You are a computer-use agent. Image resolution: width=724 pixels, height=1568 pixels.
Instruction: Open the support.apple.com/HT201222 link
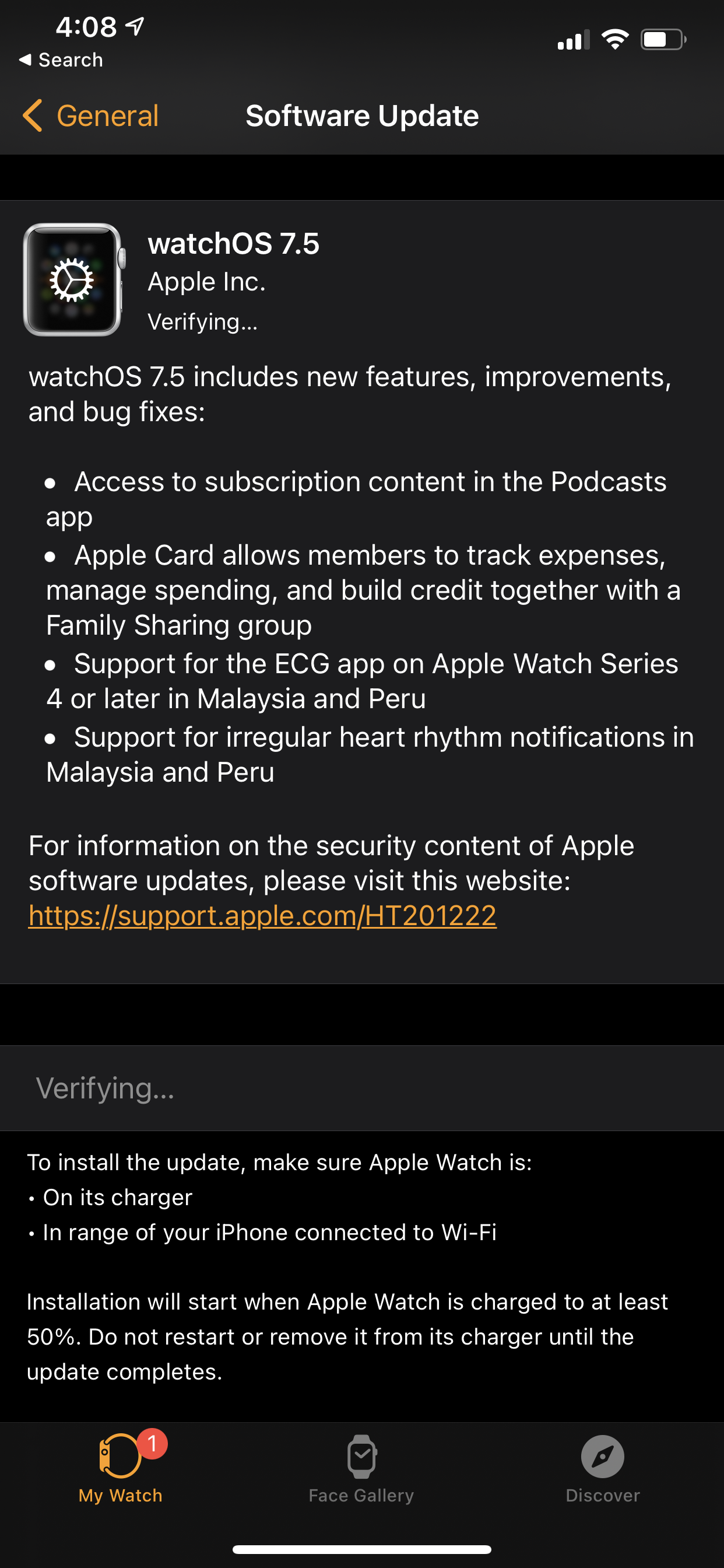point(262,915)
